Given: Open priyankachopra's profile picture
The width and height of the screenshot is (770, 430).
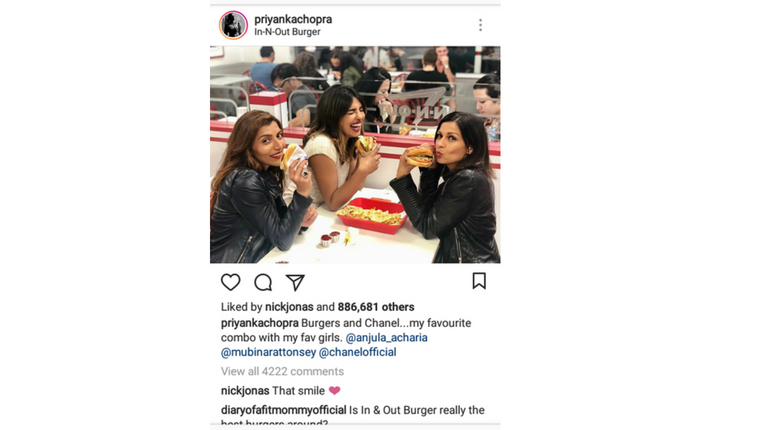Looking at the screenshot, I should tap(233, 25).
